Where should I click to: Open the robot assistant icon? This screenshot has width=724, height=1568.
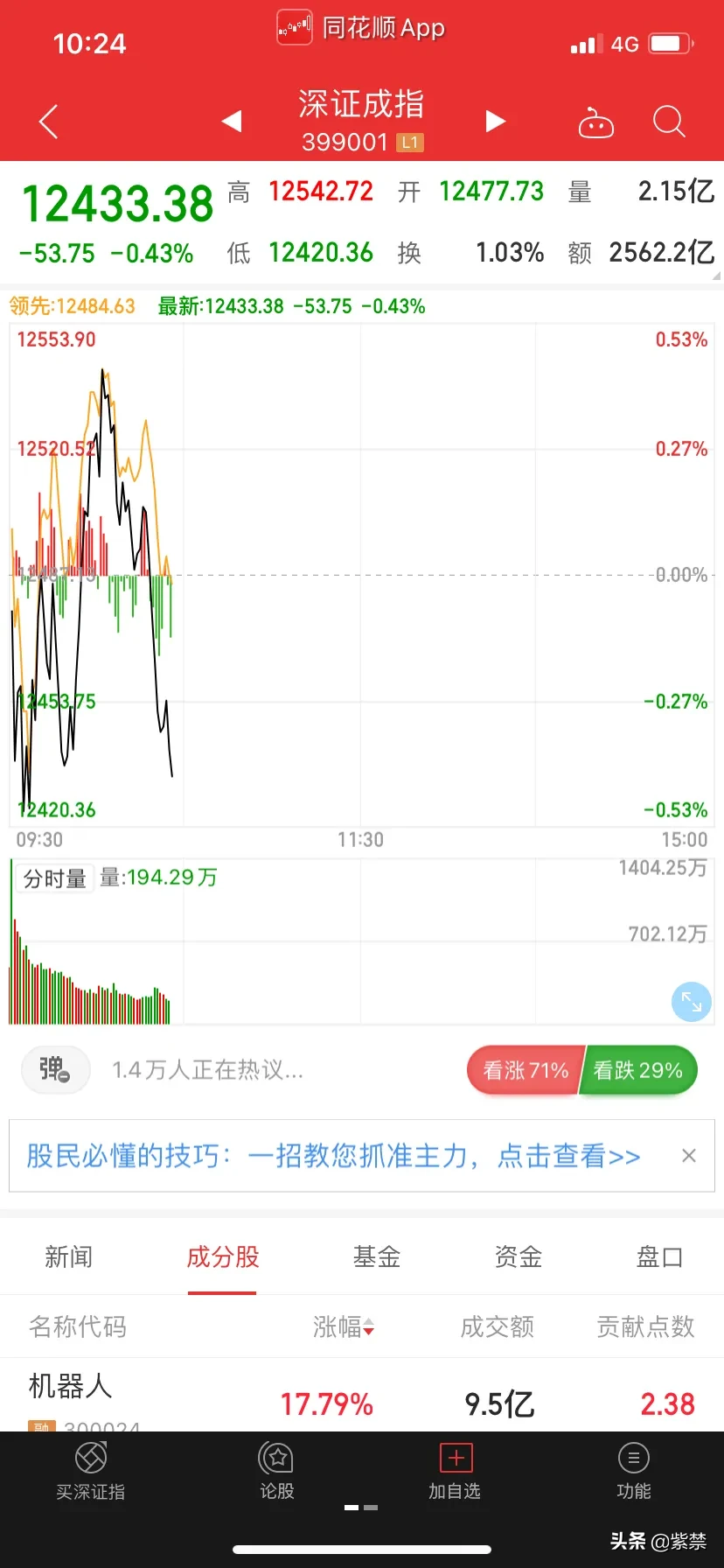(596, 123)
